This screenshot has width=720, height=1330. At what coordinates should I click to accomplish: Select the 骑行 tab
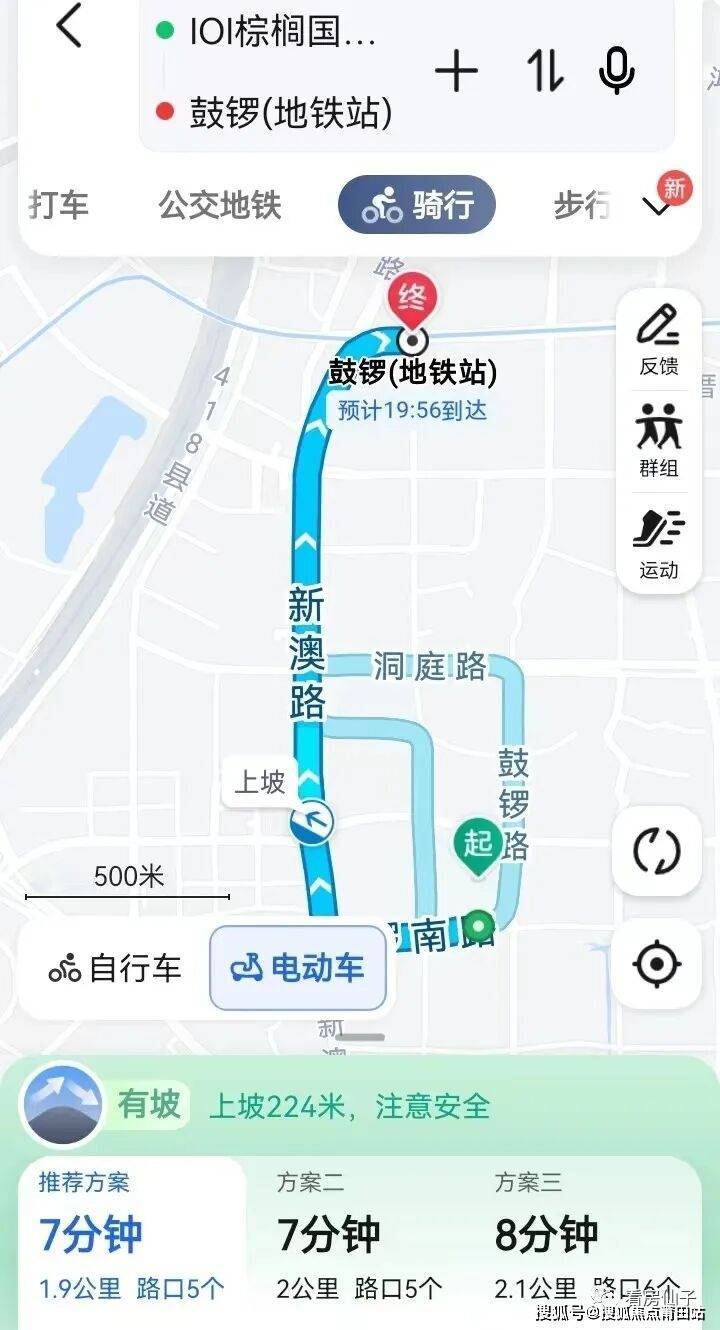[x=417, y=205]
